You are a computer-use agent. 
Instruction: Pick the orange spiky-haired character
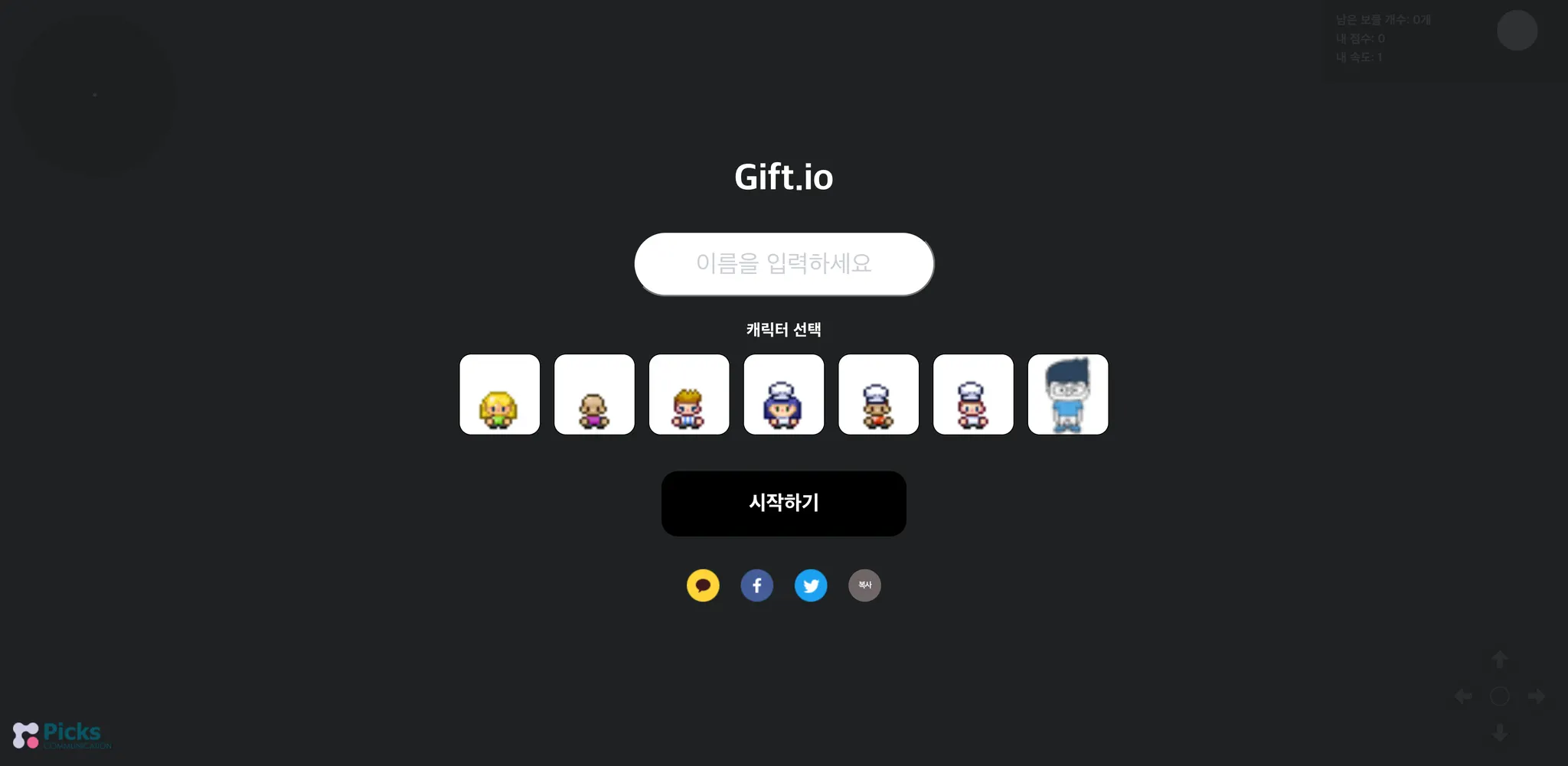click(689, 394)
